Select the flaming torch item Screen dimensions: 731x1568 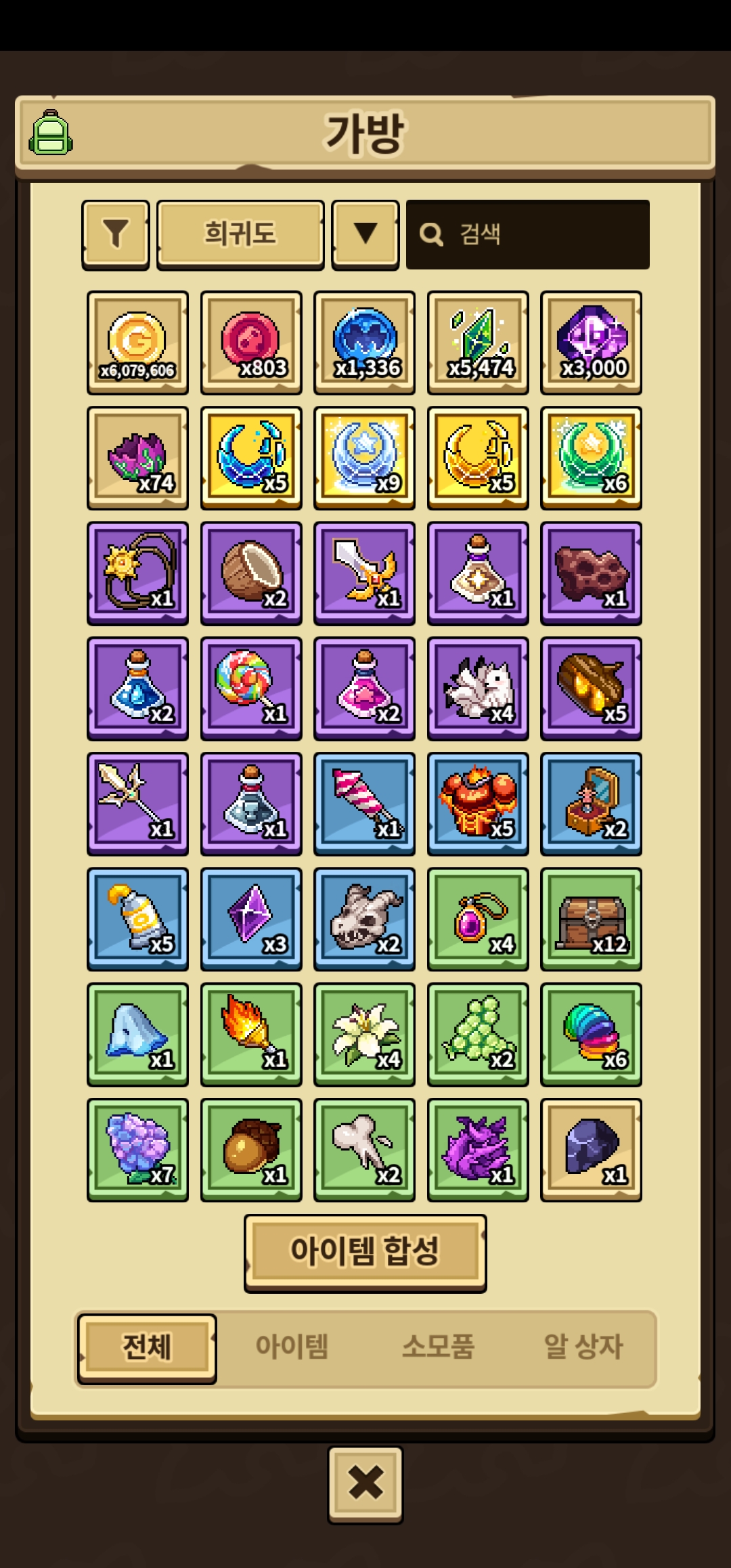(x=251, y=1035)
